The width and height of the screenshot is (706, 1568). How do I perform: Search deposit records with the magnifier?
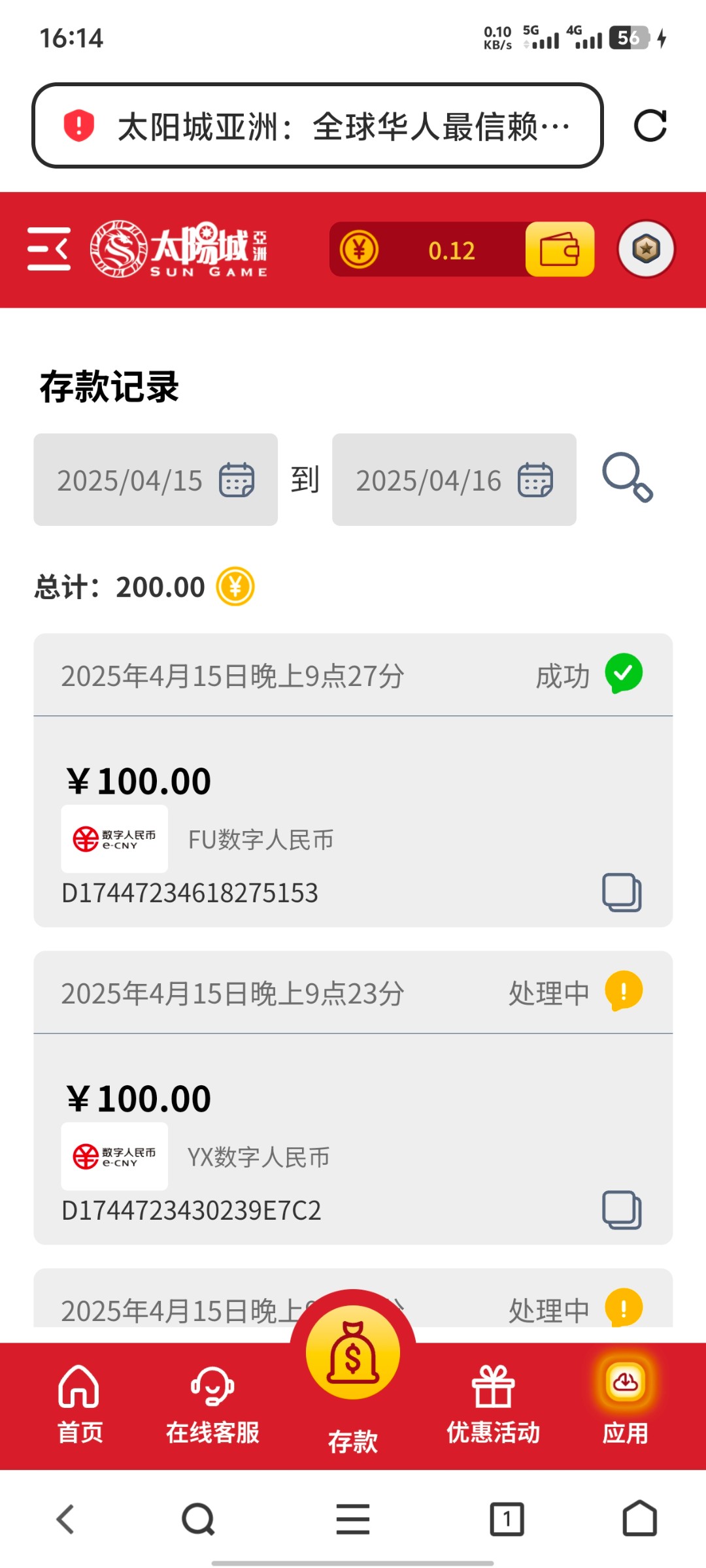tap(627, 477)
